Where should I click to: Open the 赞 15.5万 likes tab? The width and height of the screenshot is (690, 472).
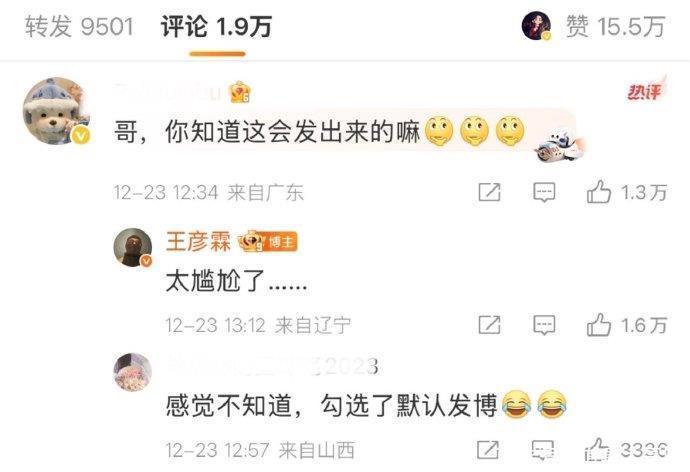pyautogui.click(x=615, y=26)
